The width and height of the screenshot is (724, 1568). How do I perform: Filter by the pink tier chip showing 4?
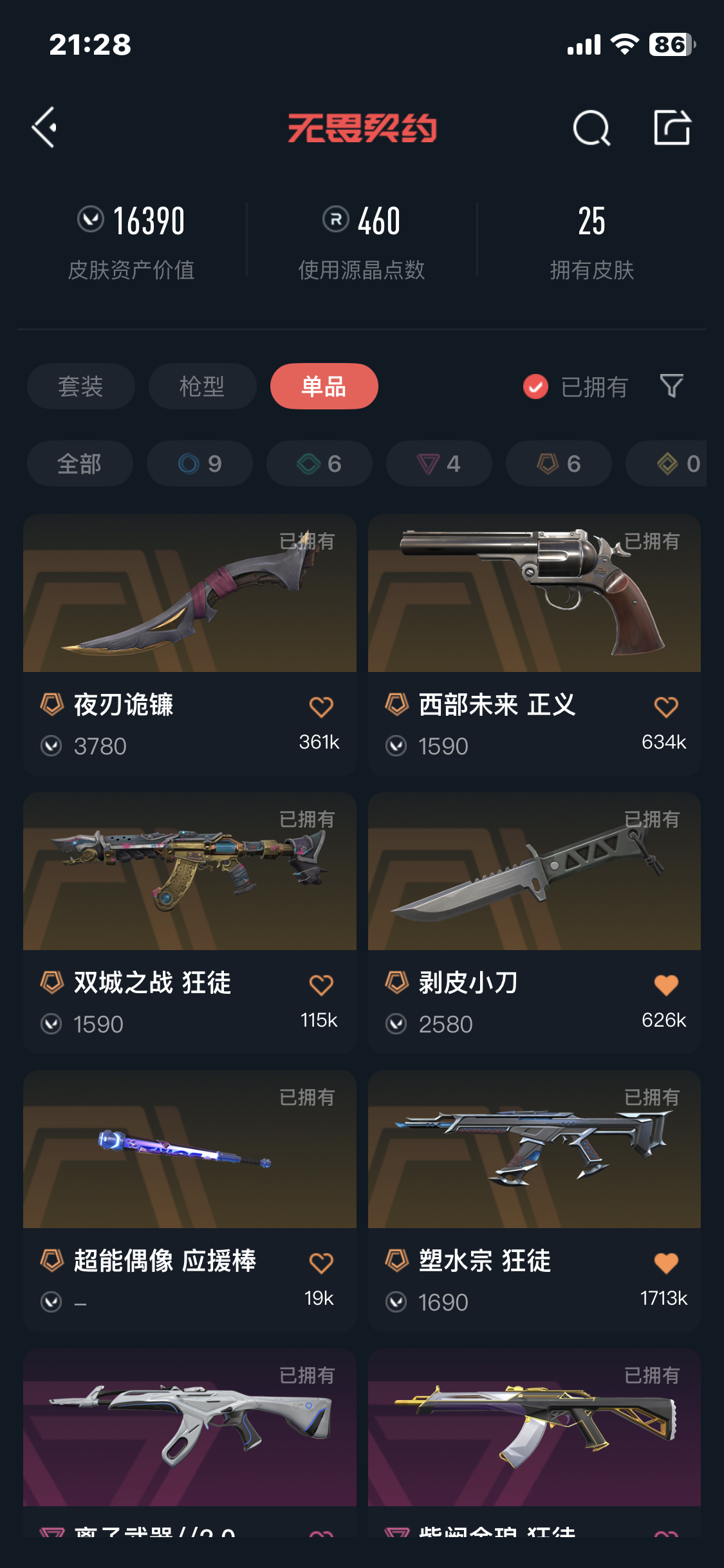[x=439, y=463]
